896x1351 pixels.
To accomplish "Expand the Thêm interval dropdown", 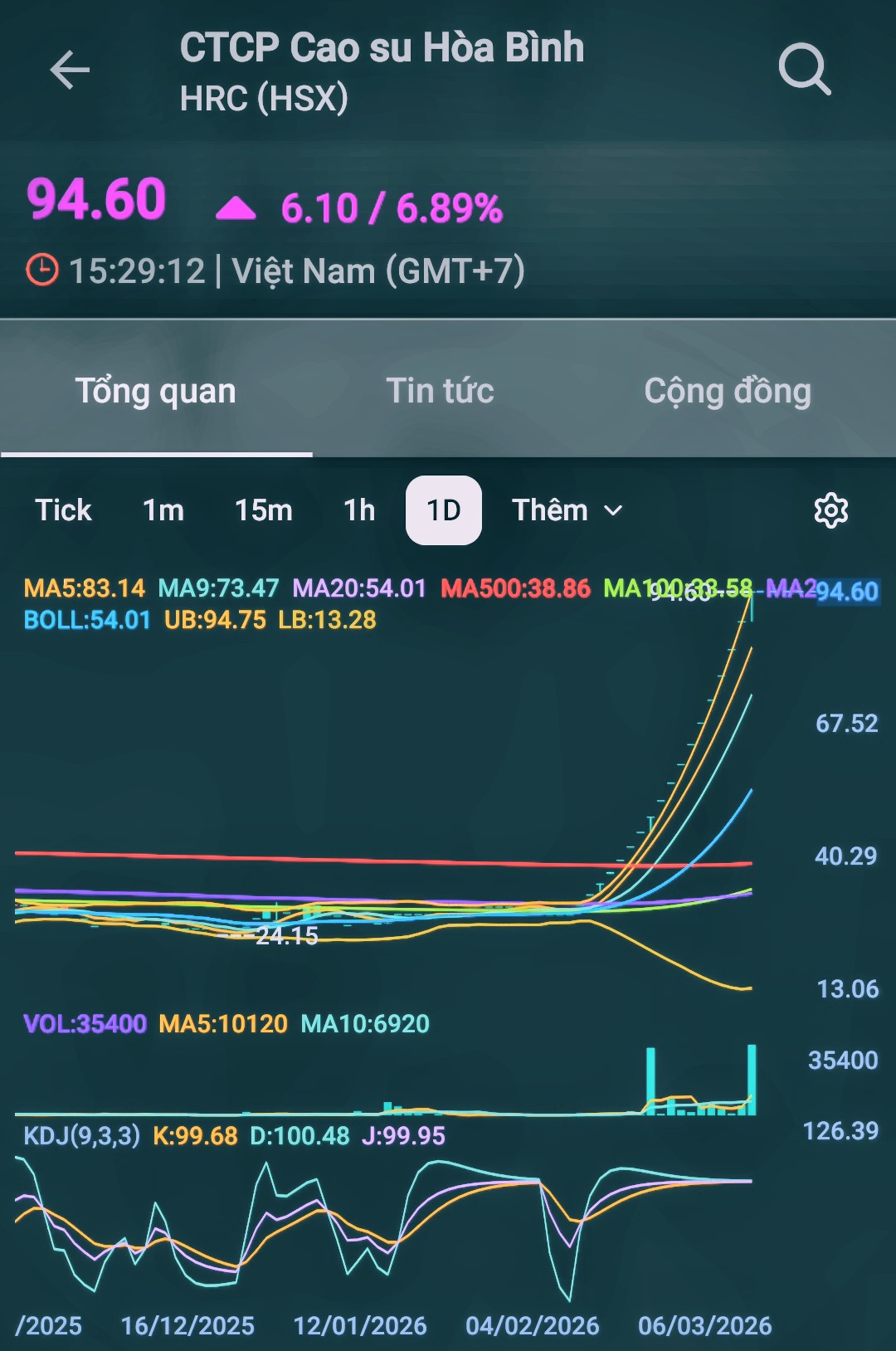I will point(567,510).
